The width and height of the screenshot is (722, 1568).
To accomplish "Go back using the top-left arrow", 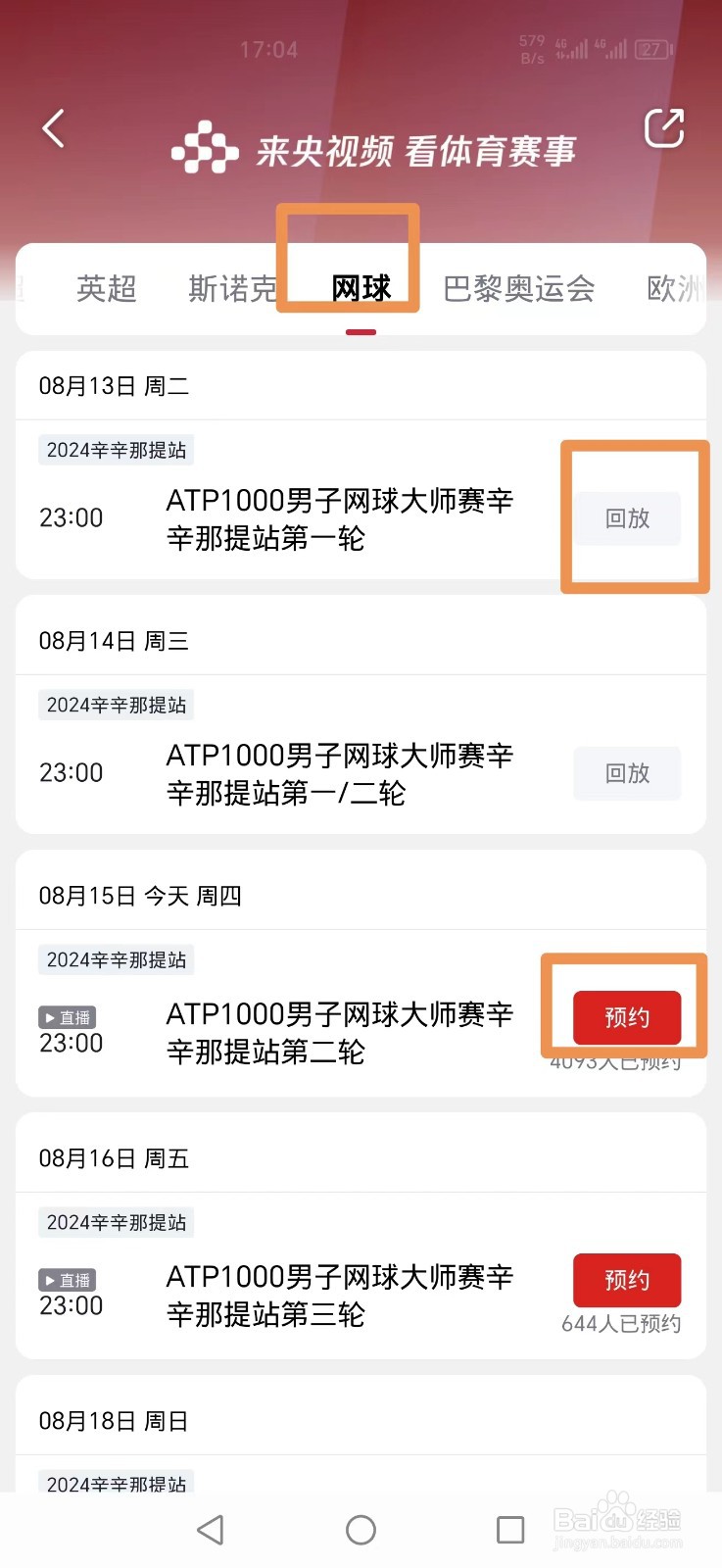I will click(x=54, y=128).
